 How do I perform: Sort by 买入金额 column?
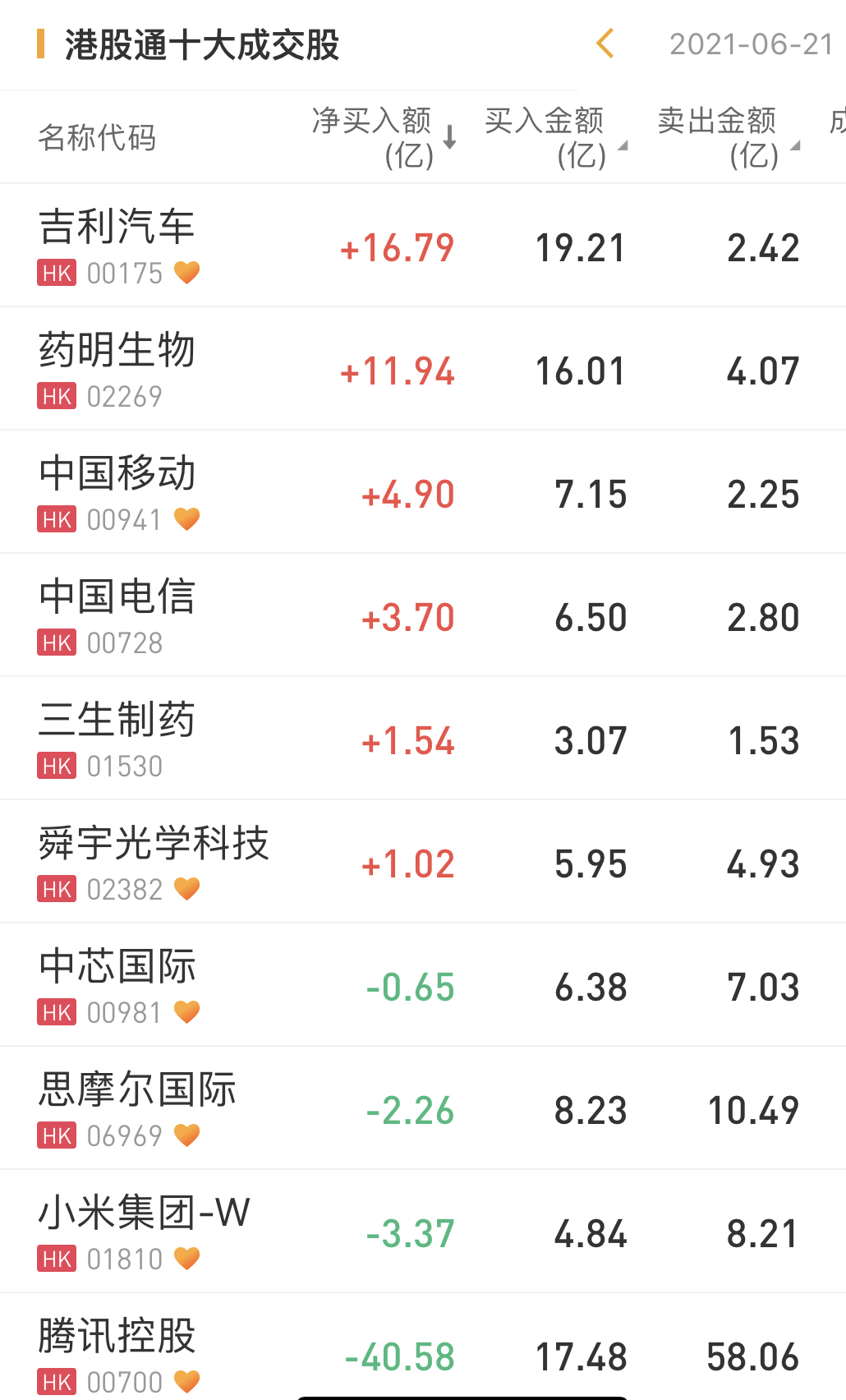pyautogui.click(x=554, y=137)
